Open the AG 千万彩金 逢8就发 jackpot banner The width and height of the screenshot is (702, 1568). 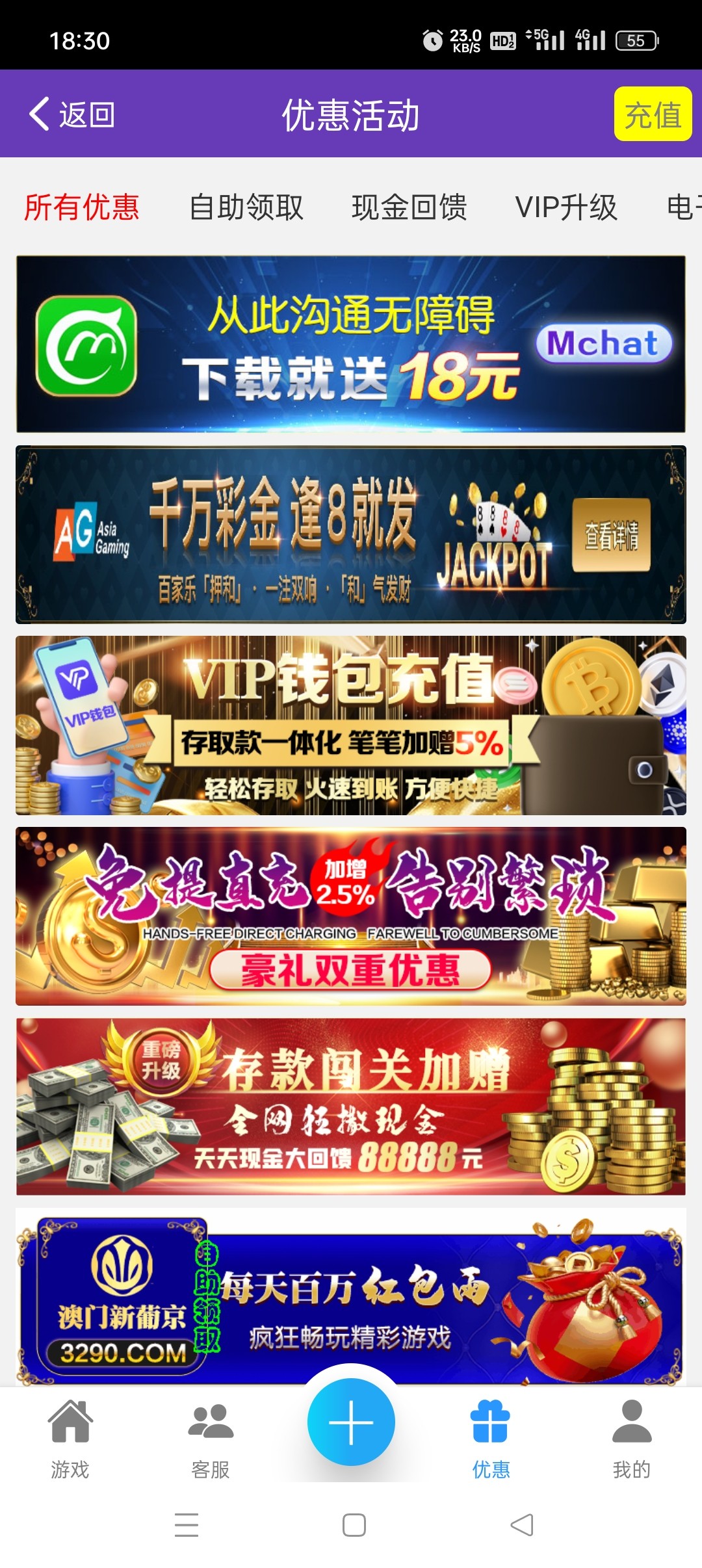[x=351, y=534]
